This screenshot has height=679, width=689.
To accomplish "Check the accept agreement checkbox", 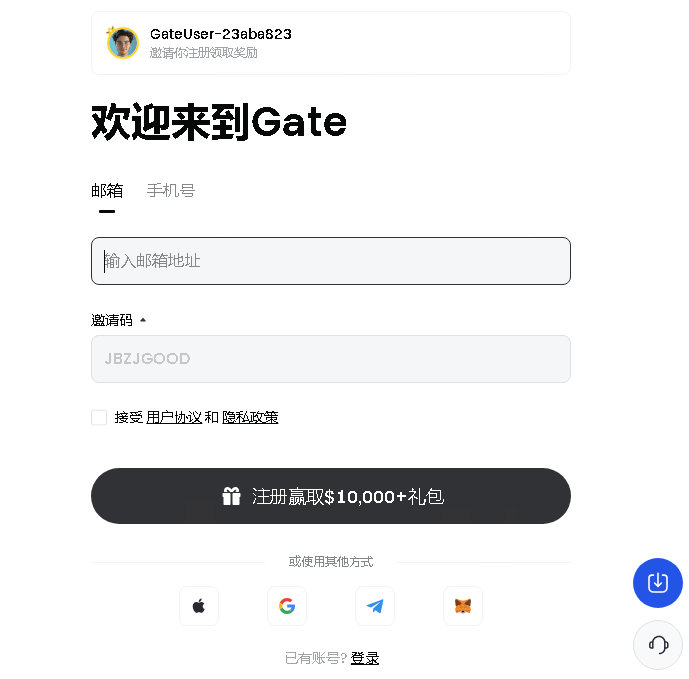I will point(99,417).
